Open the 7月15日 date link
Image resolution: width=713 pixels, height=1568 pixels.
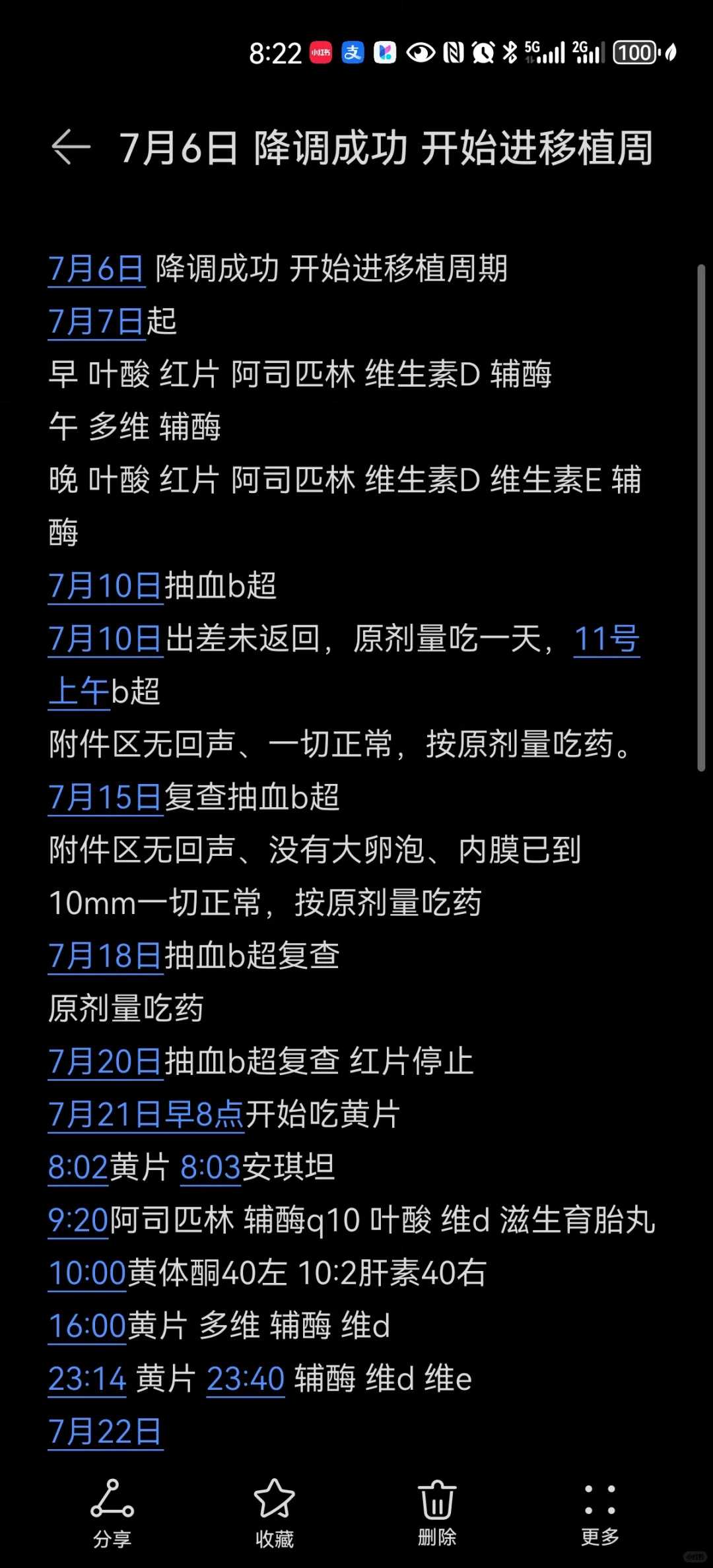pos(104,797)
